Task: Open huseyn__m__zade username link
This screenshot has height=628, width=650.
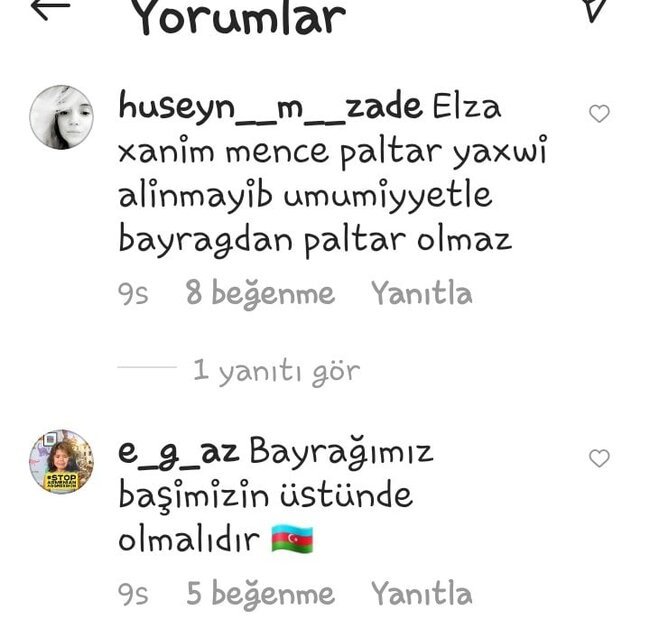Action: point(270,107)
